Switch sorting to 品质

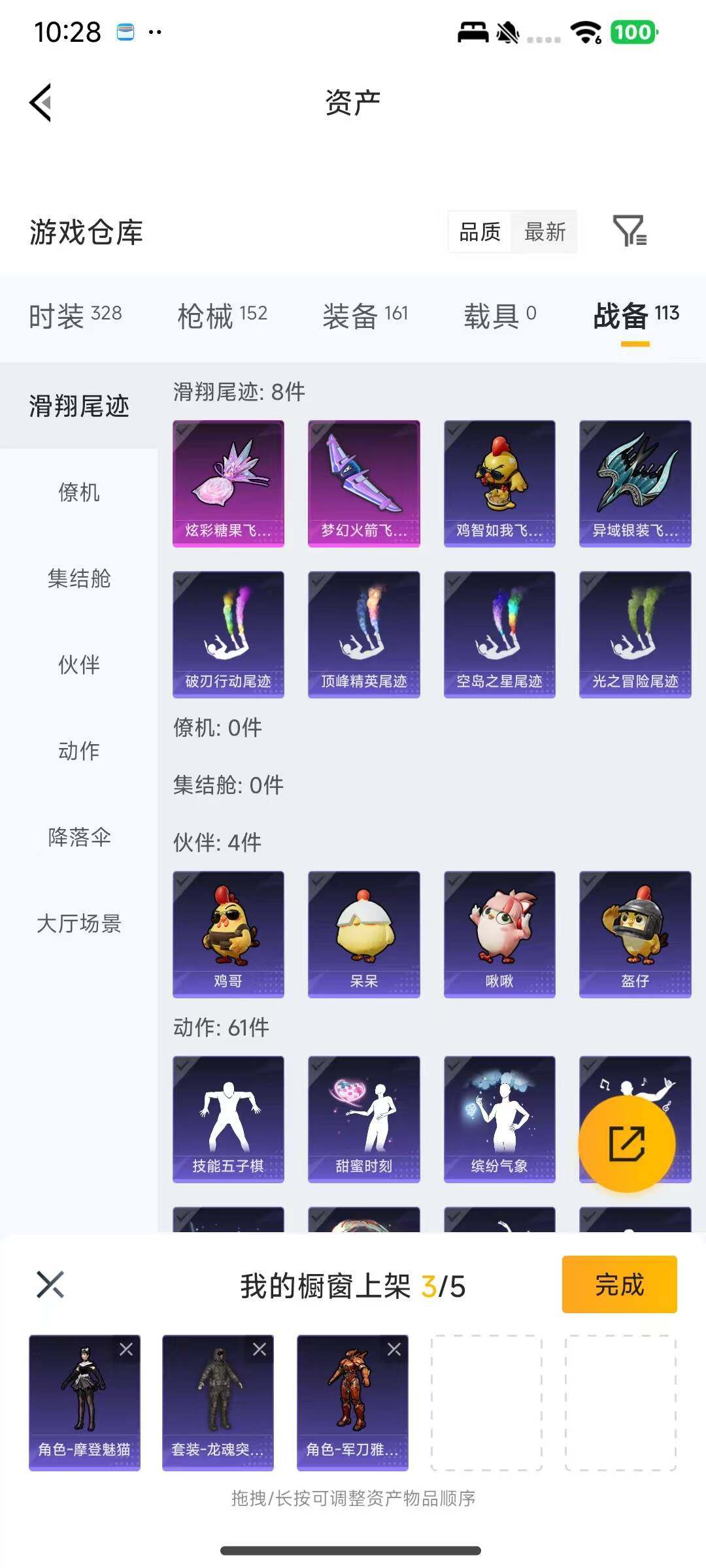(x=480, y=233)
